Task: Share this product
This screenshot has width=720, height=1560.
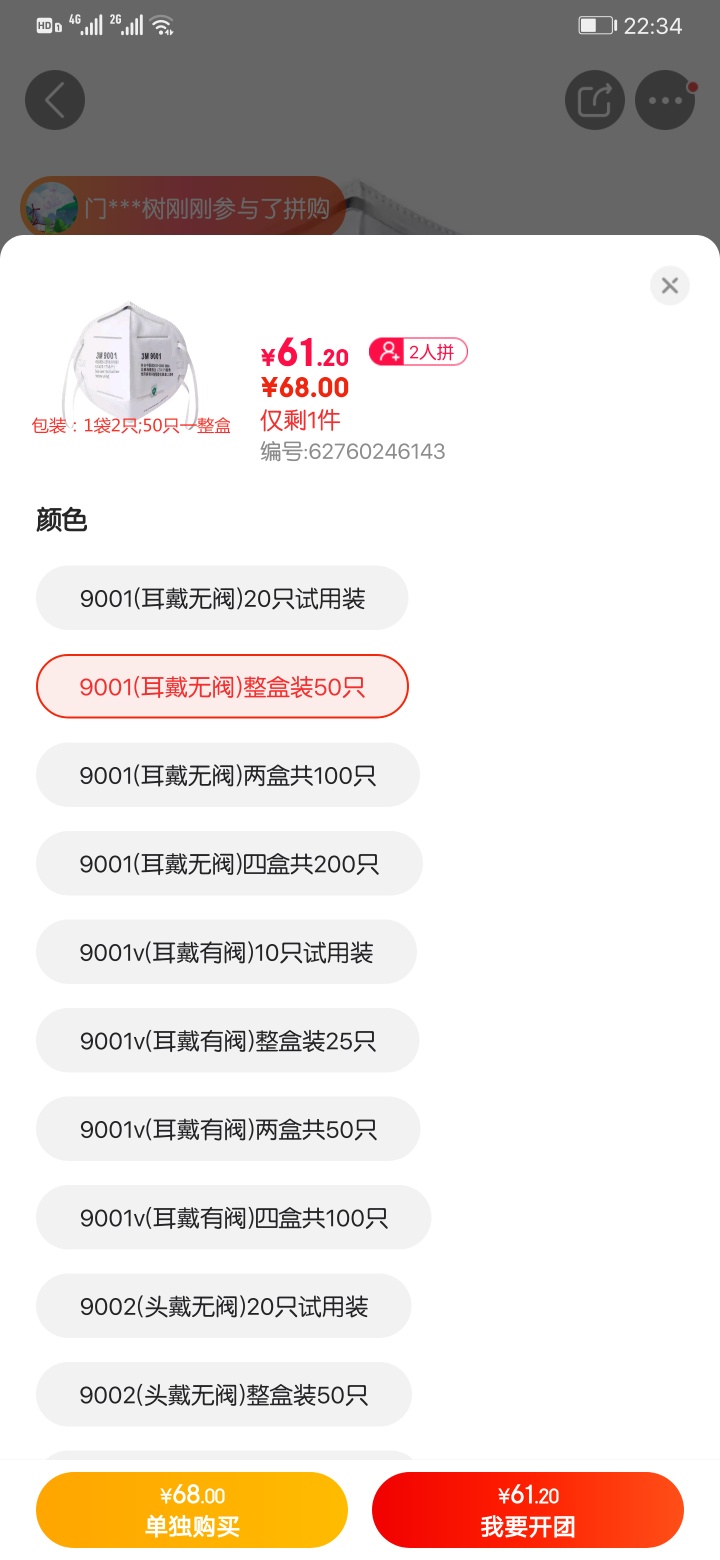Action: tap(594, 100)
